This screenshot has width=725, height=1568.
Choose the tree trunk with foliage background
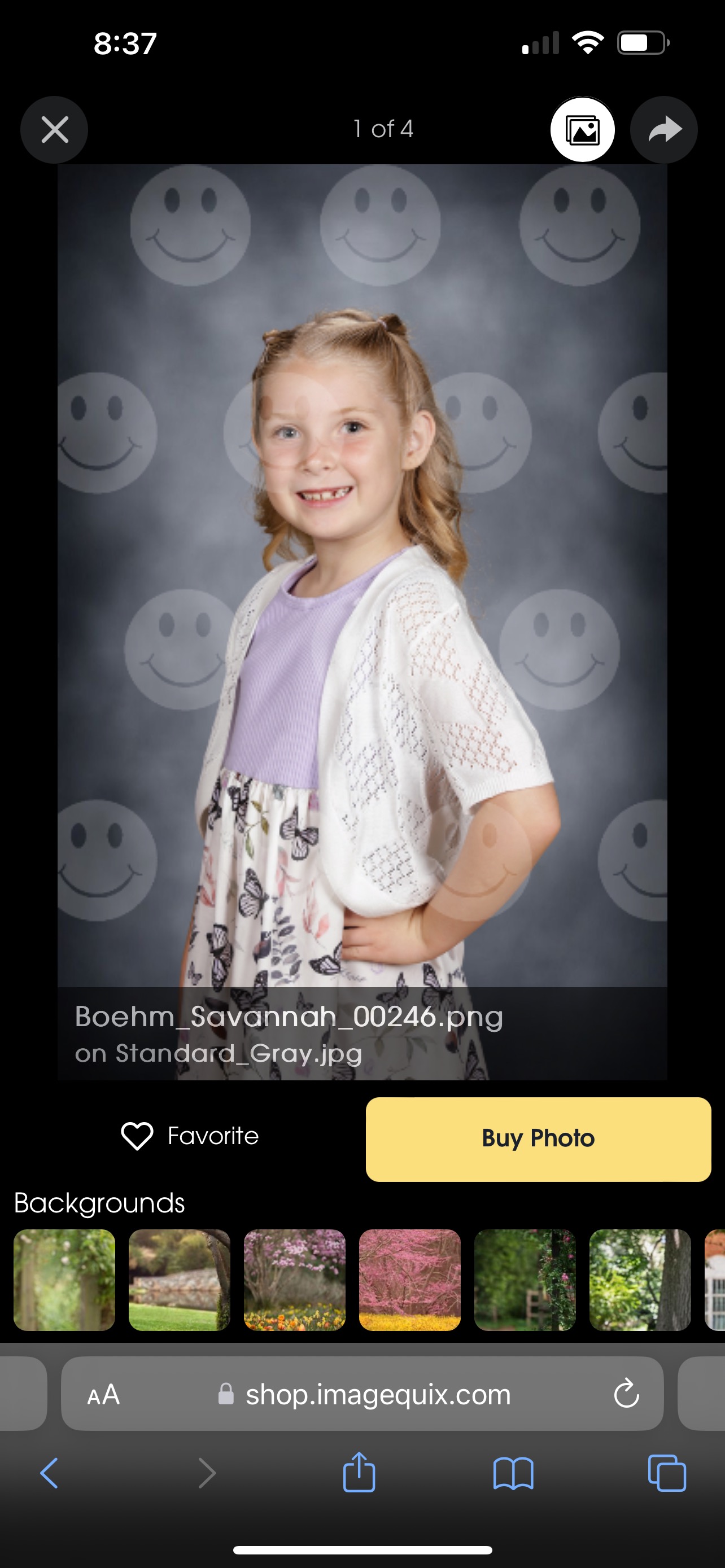pos(640,1279)
